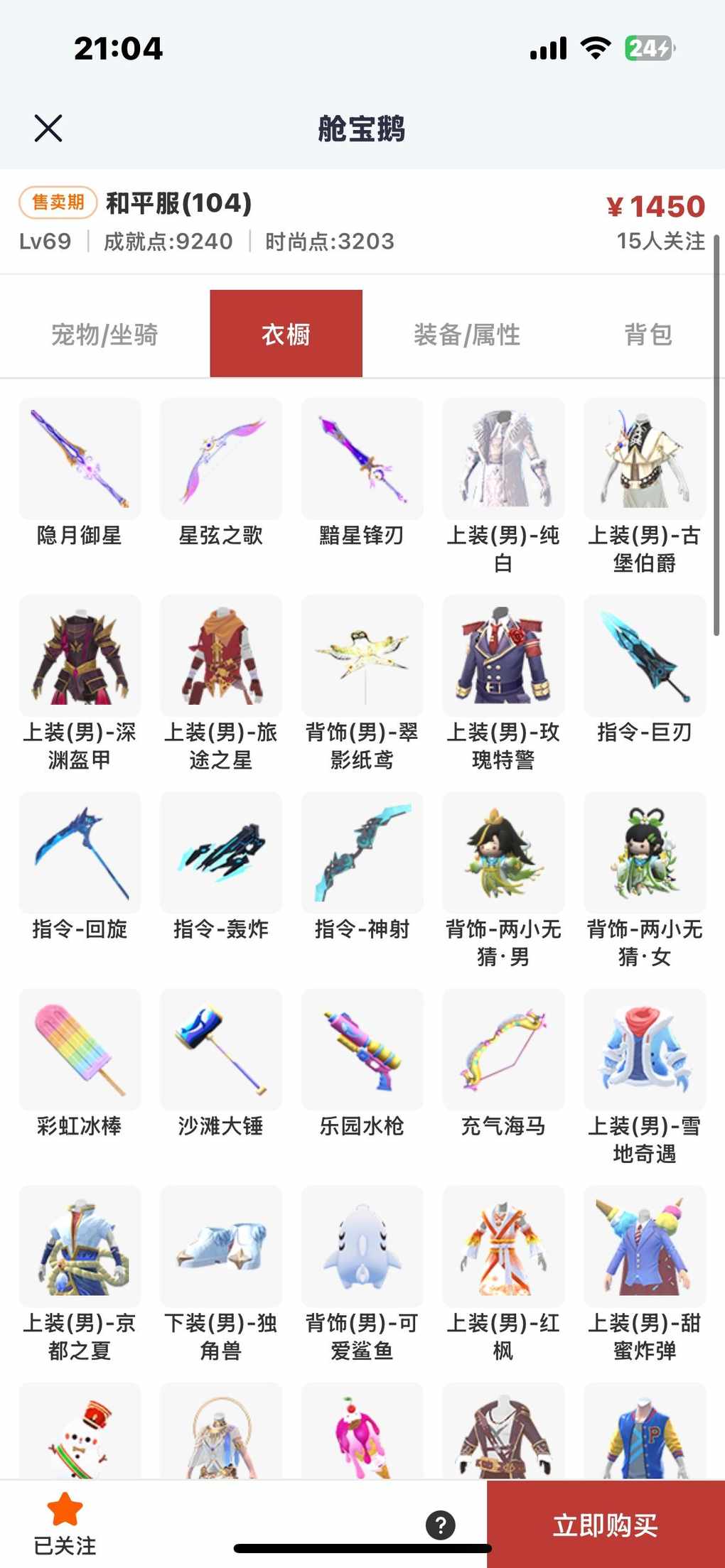Open 上装(男)-古堡伯爵 outfit
Image resolution: width=725 pixels, height=1568 pixels.
[644, 460]
